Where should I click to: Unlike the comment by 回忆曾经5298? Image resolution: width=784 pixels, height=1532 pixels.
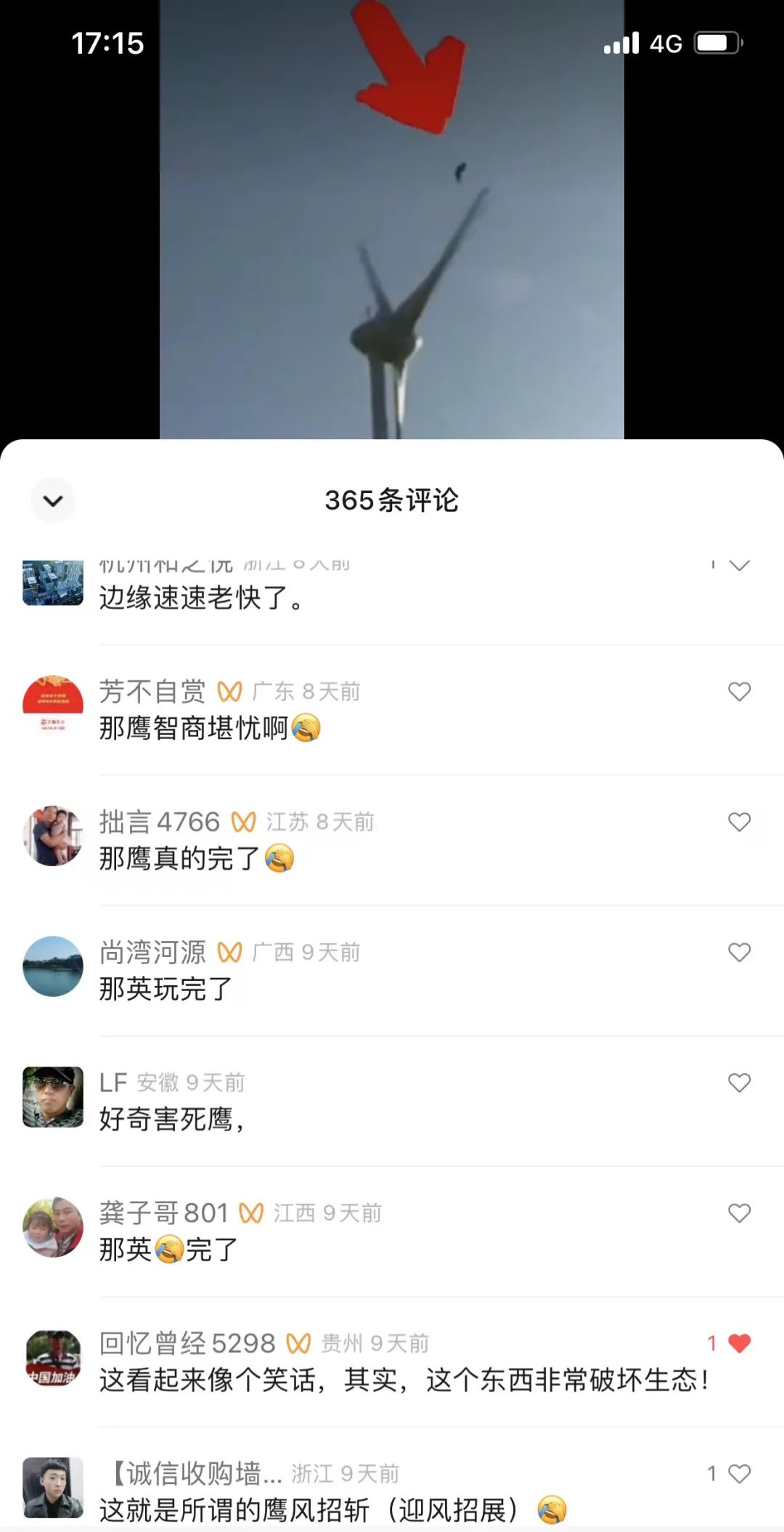pyautogui.click(x=739, y=1343)
